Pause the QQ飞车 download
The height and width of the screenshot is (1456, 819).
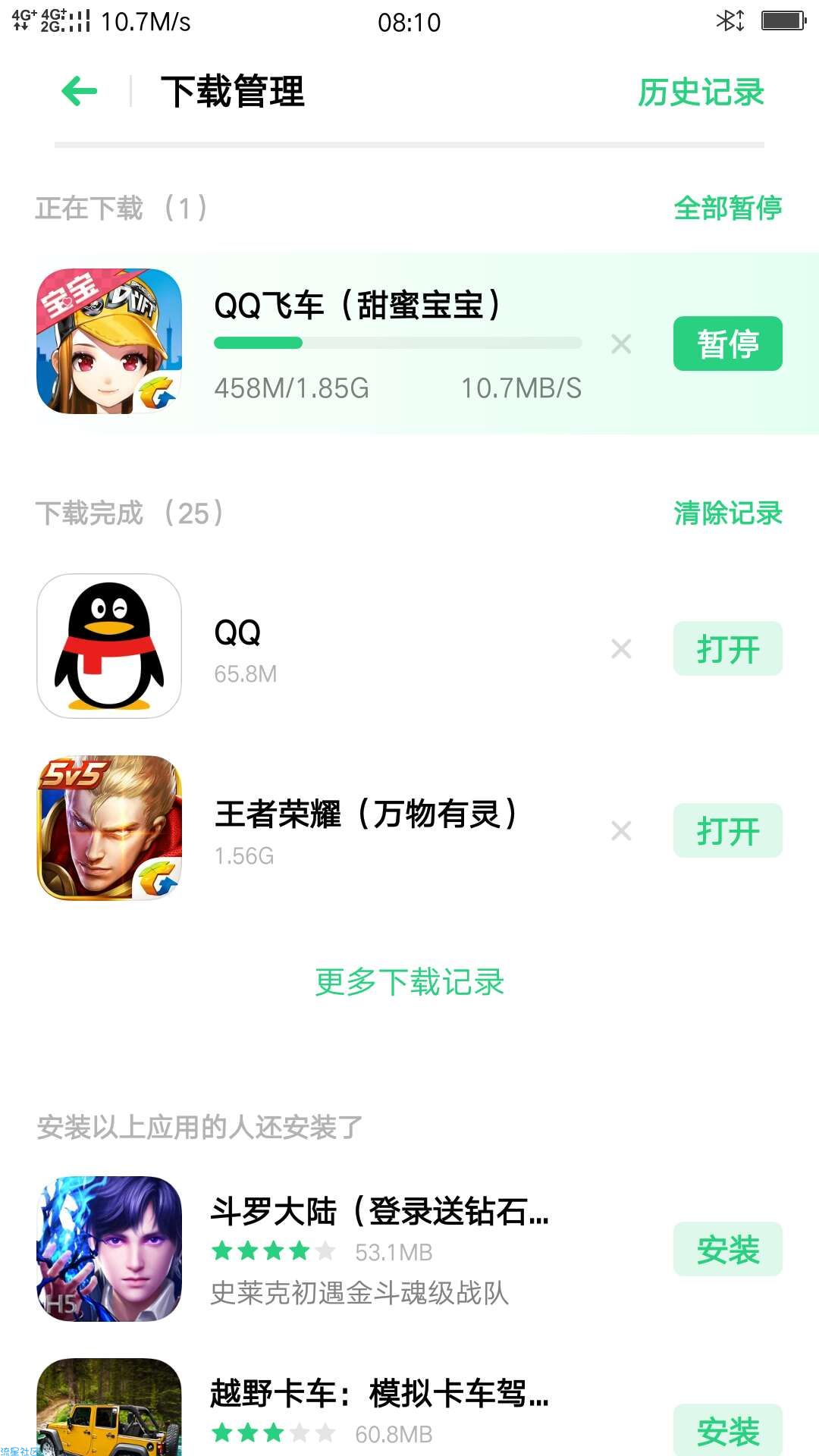(727, 344)
